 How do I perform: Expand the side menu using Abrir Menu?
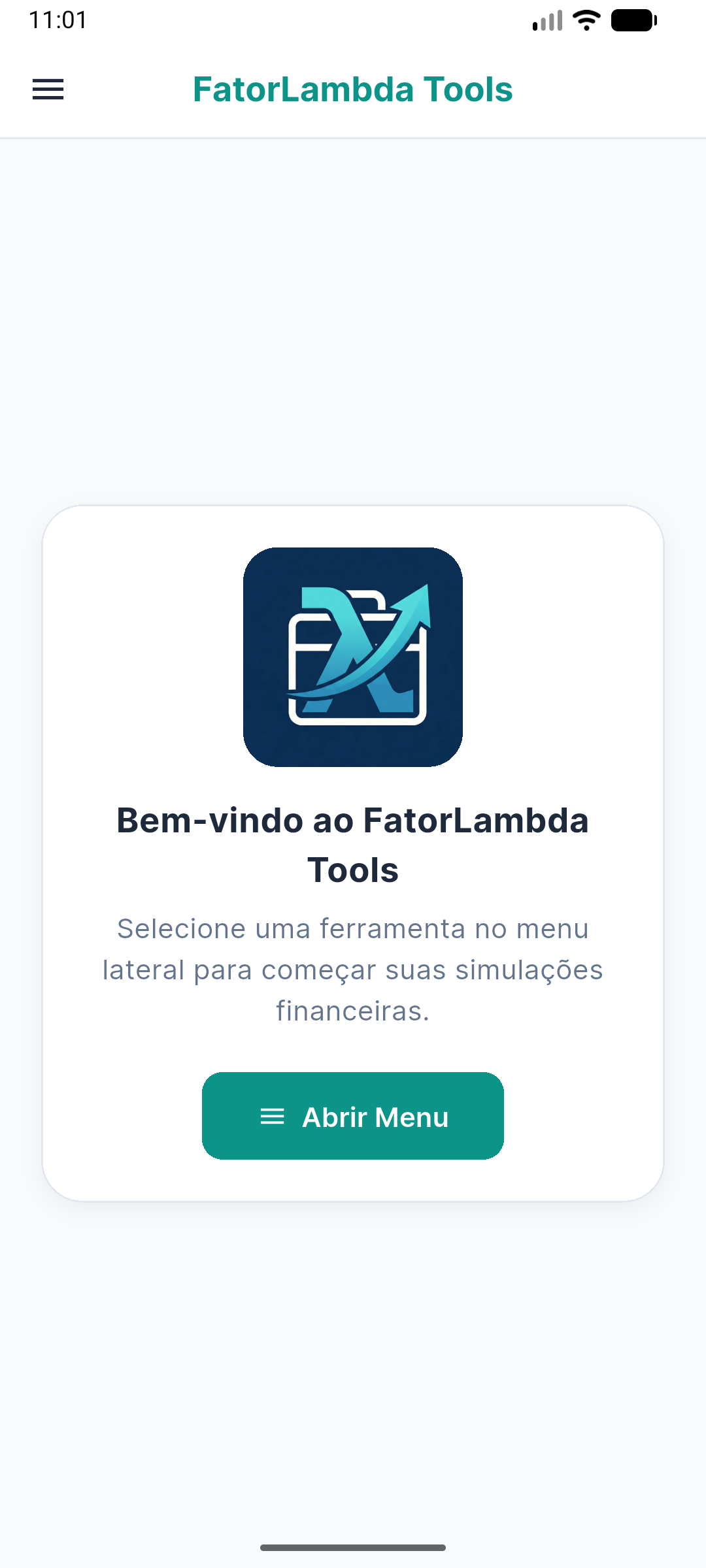[352, 1116]
